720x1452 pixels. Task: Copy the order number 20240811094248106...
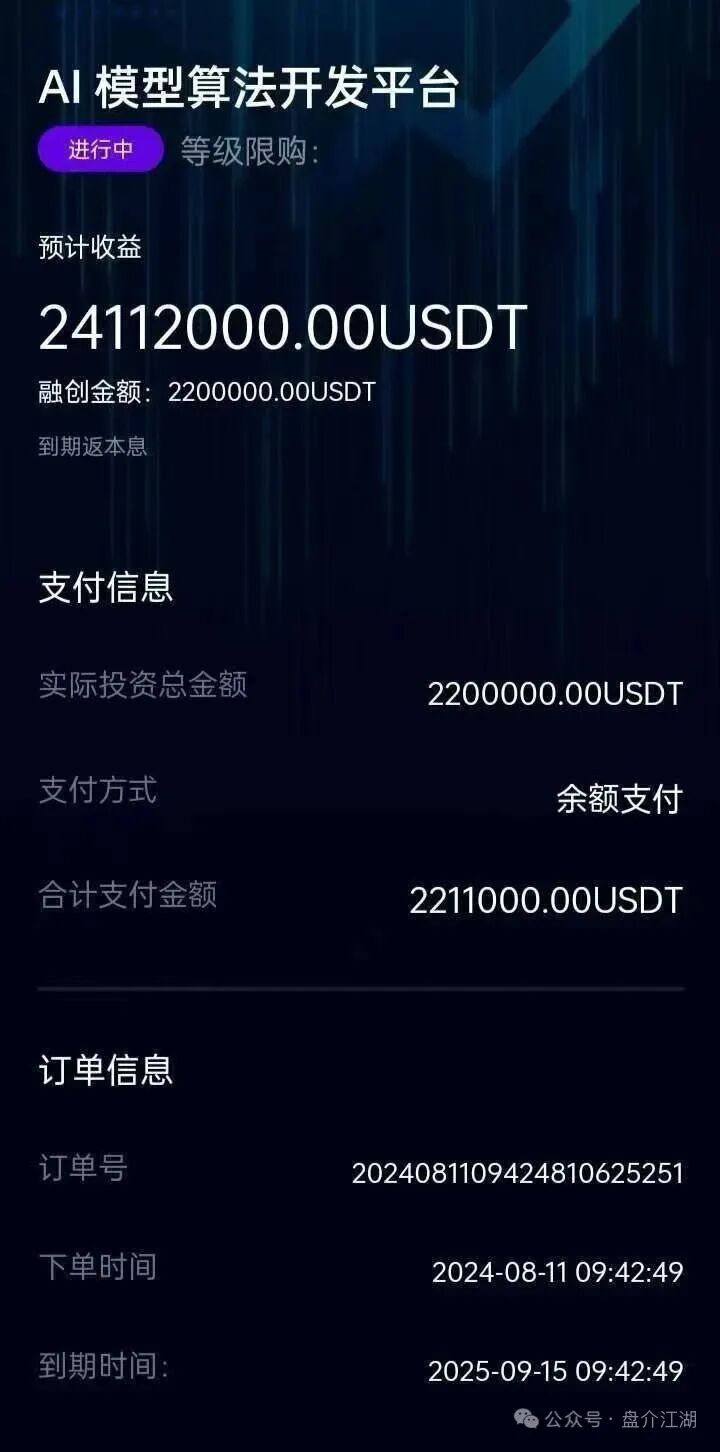[517, 1173]
